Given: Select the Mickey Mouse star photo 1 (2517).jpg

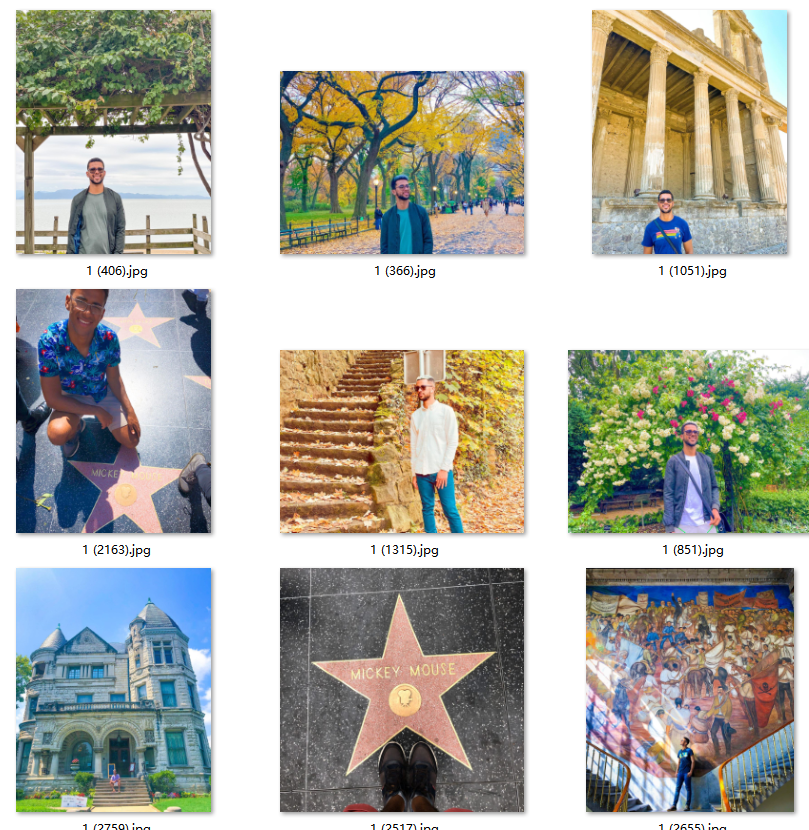Looking at the screenshot, I should tap(402, 690).
